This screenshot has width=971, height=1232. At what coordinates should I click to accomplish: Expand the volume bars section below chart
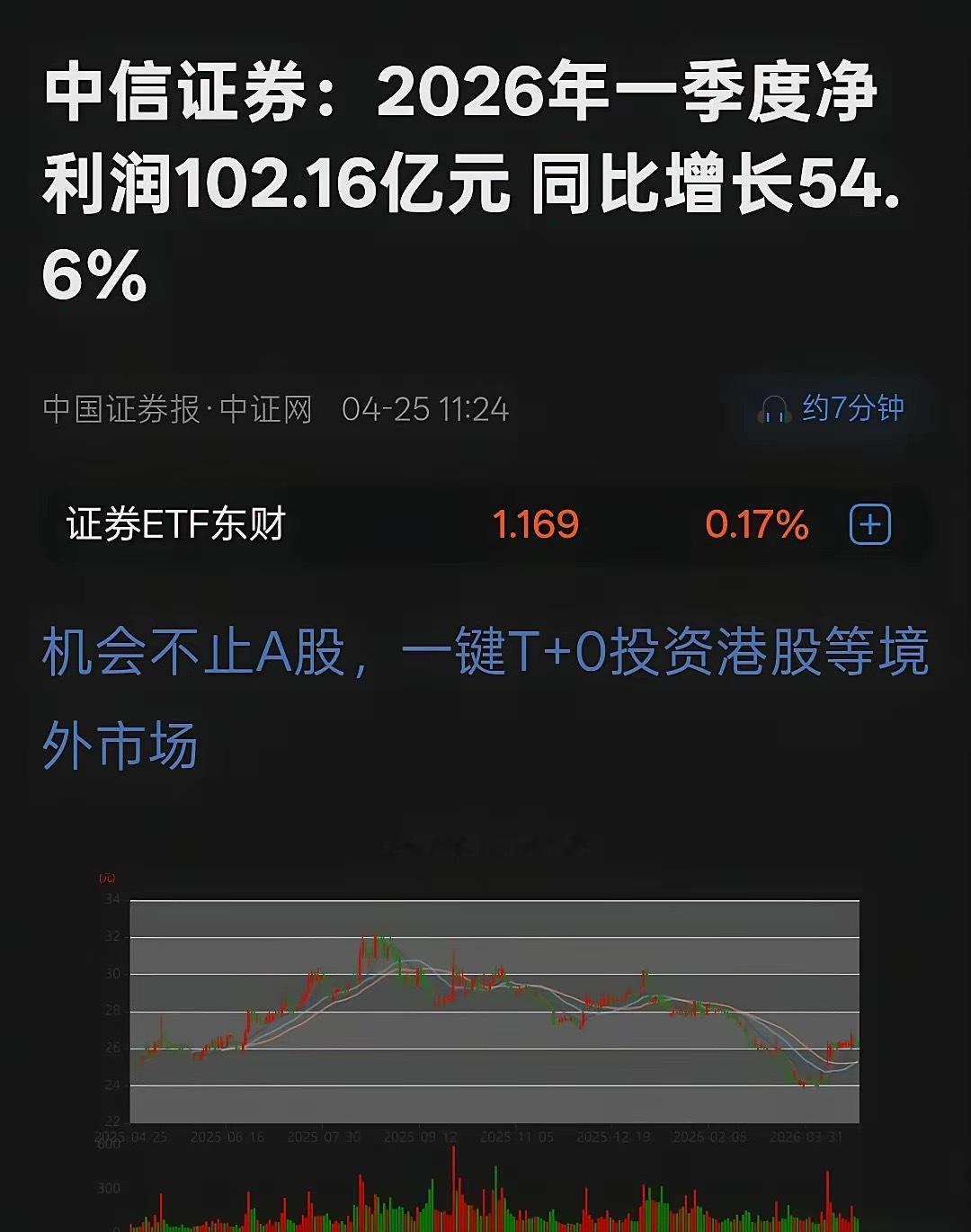click(x=494, y=1196)
